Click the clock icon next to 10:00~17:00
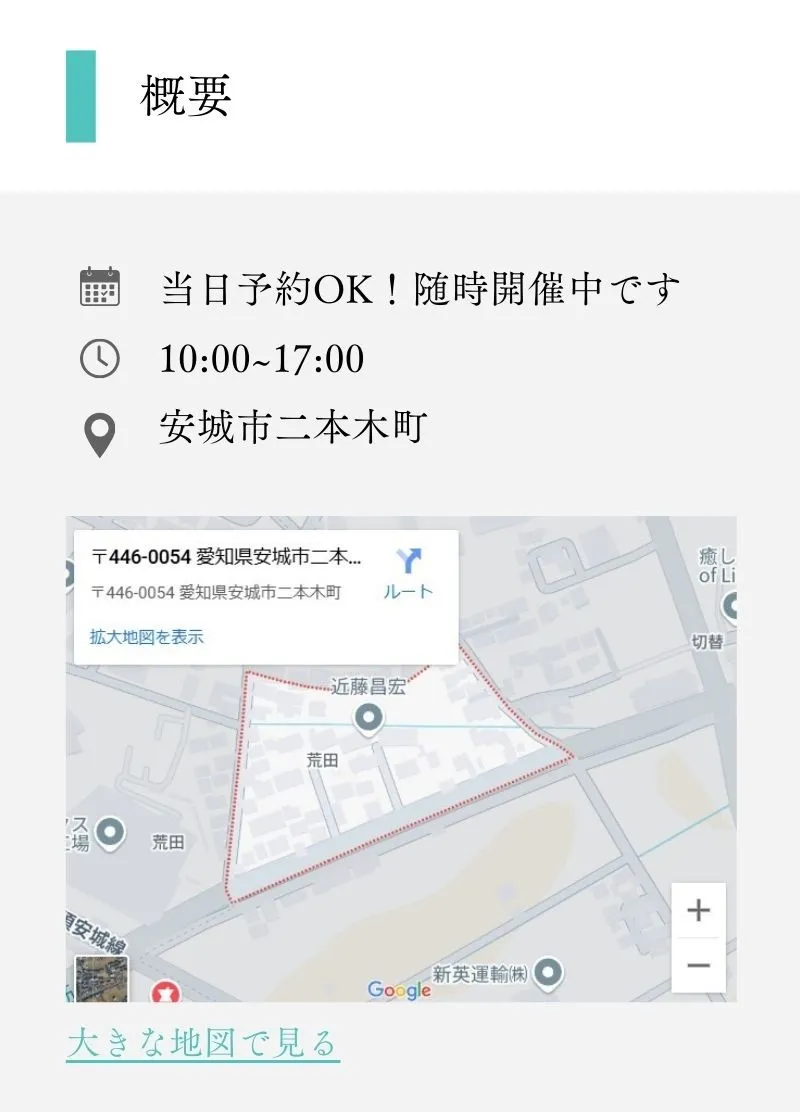This screenshot has height=1112, width=800. [100, 358]
